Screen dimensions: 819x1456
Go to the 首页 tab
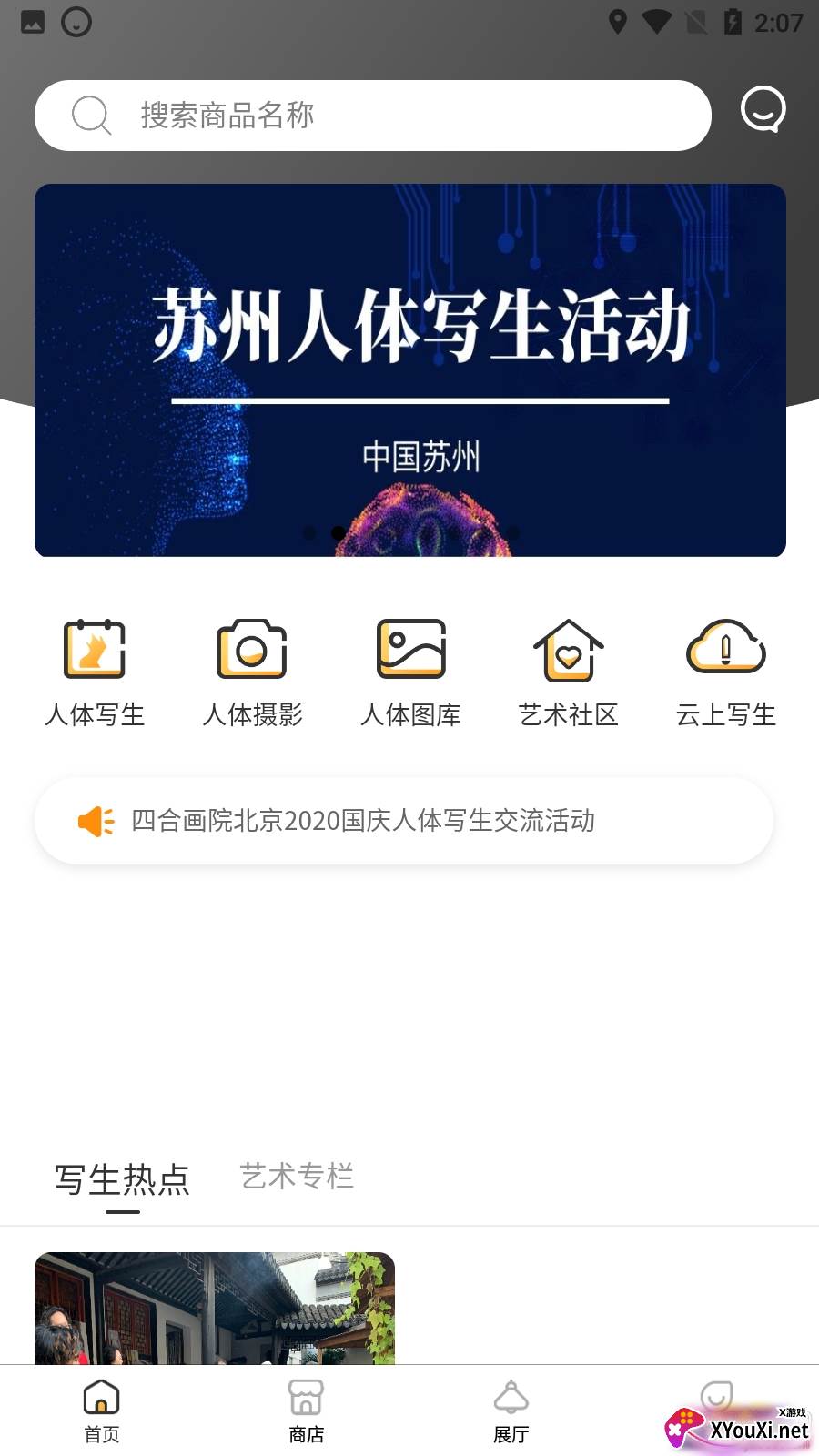[101, 1410]
